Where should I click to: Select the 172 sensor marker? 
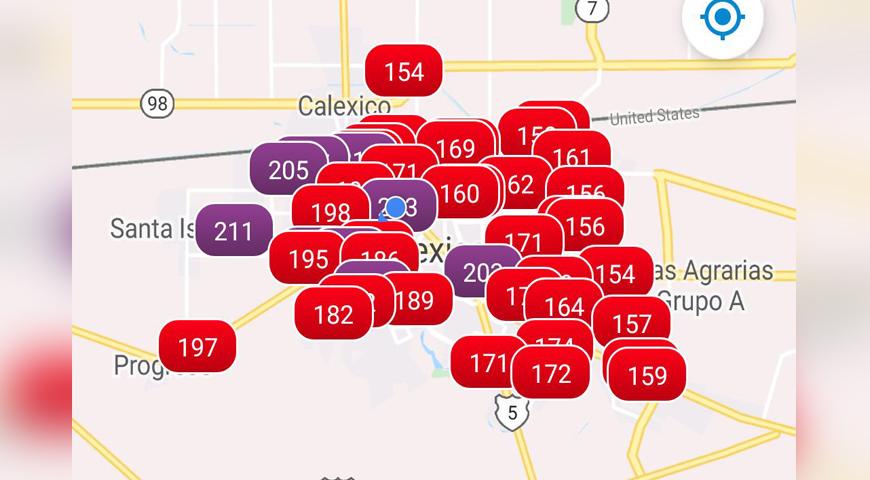(x=550, y=374)
